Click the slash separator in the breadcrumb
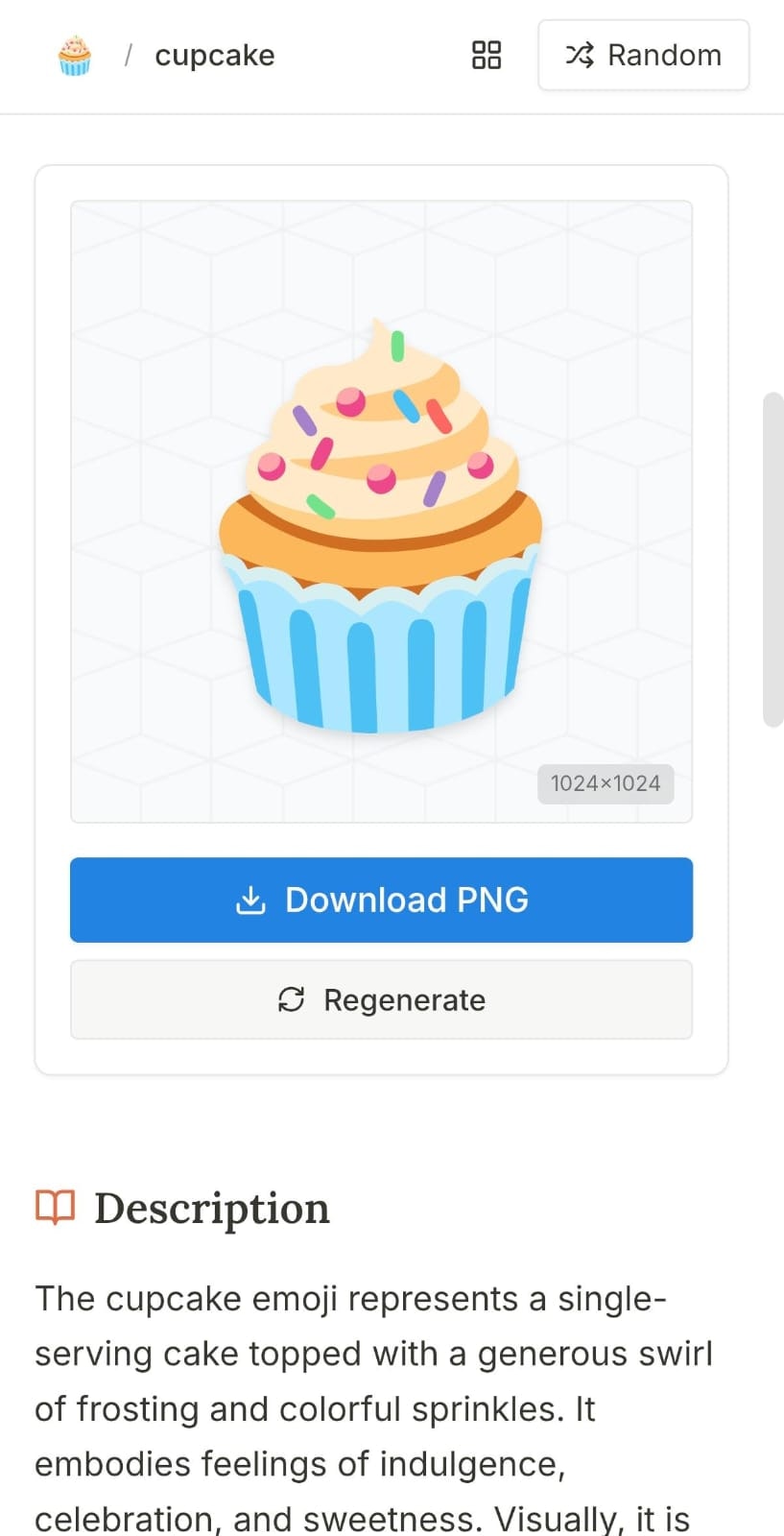This screenshot has width=784, height=1536. [x=127, y=55]
